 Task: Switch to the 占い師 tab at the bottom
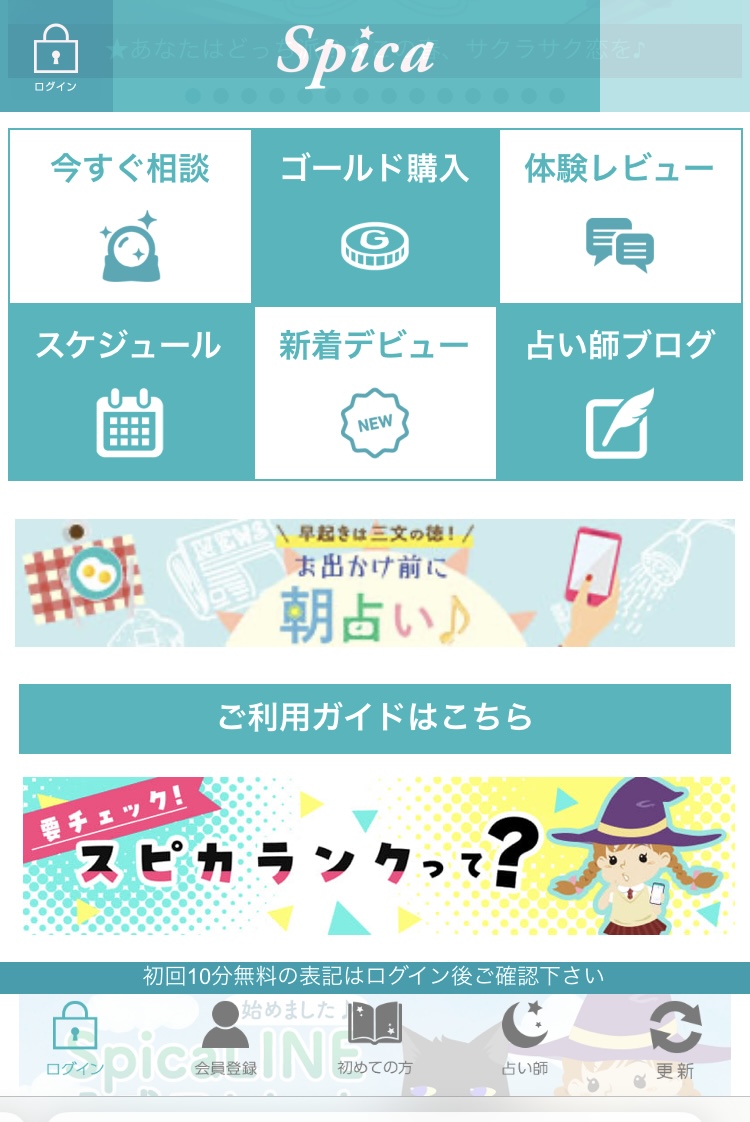tap(524, 1040)
